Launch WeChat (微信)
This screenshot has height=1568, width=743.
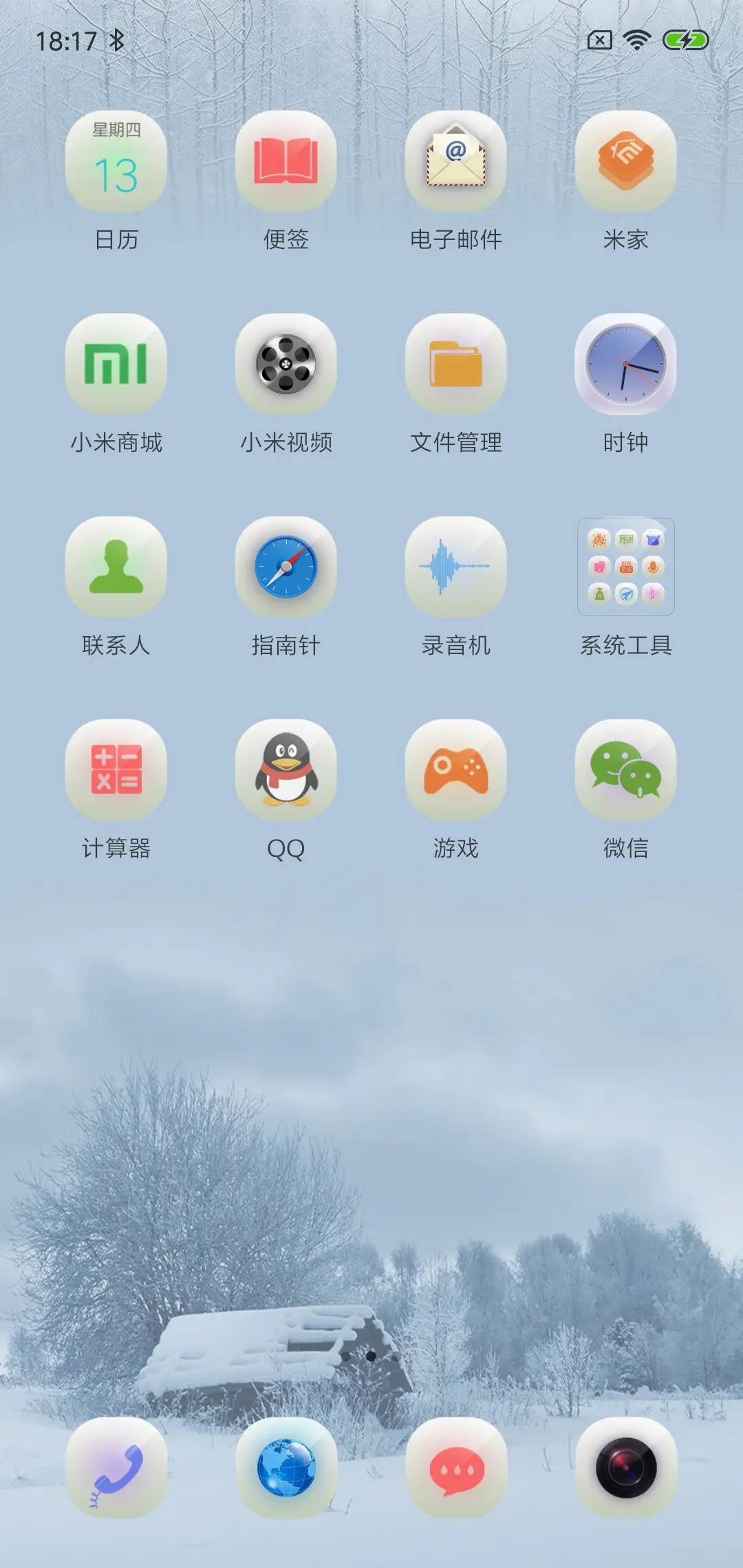tap(625, 770)
